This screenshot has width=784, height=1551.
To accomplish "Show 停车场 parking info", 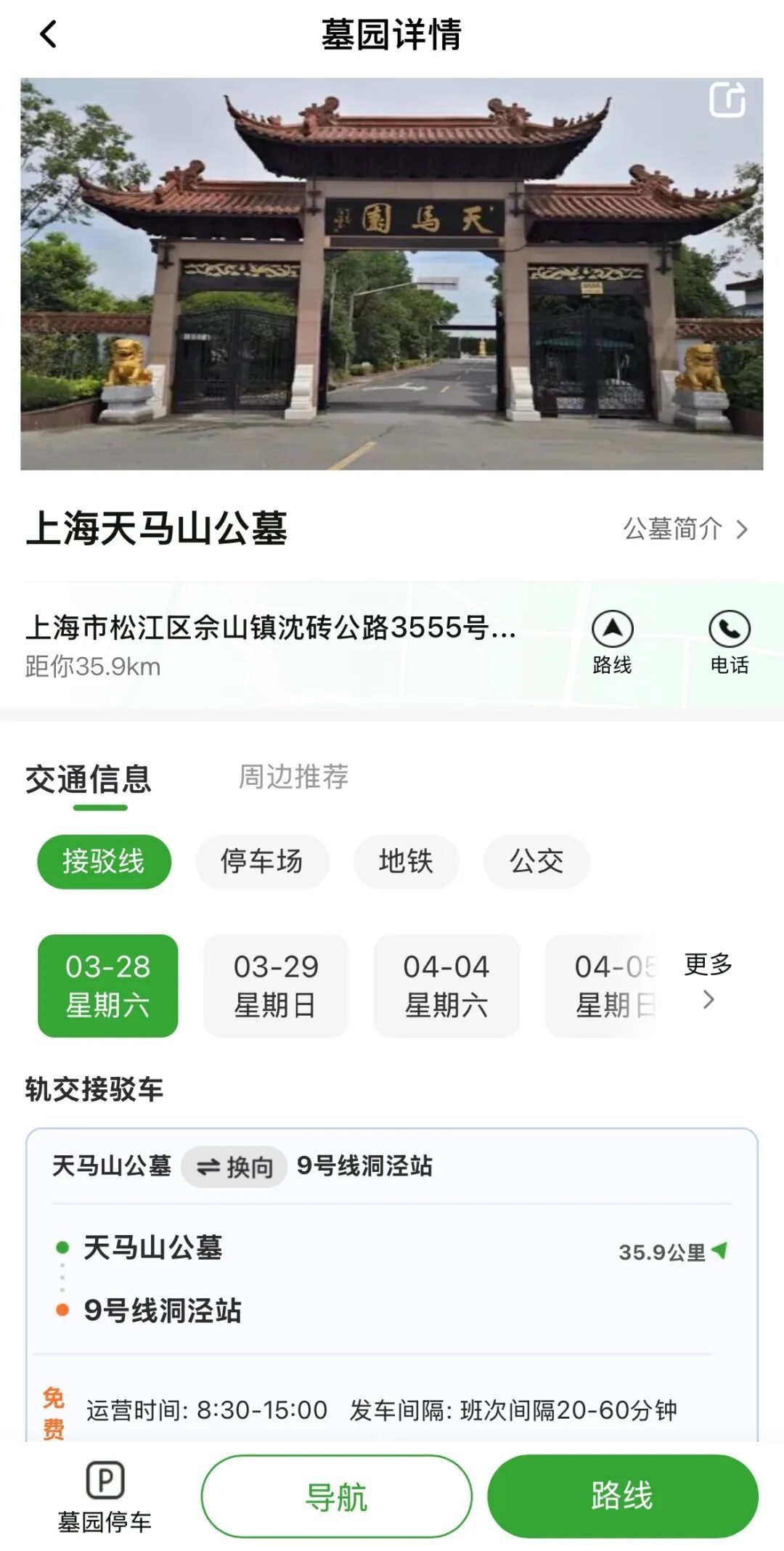I will coord(261,862).
